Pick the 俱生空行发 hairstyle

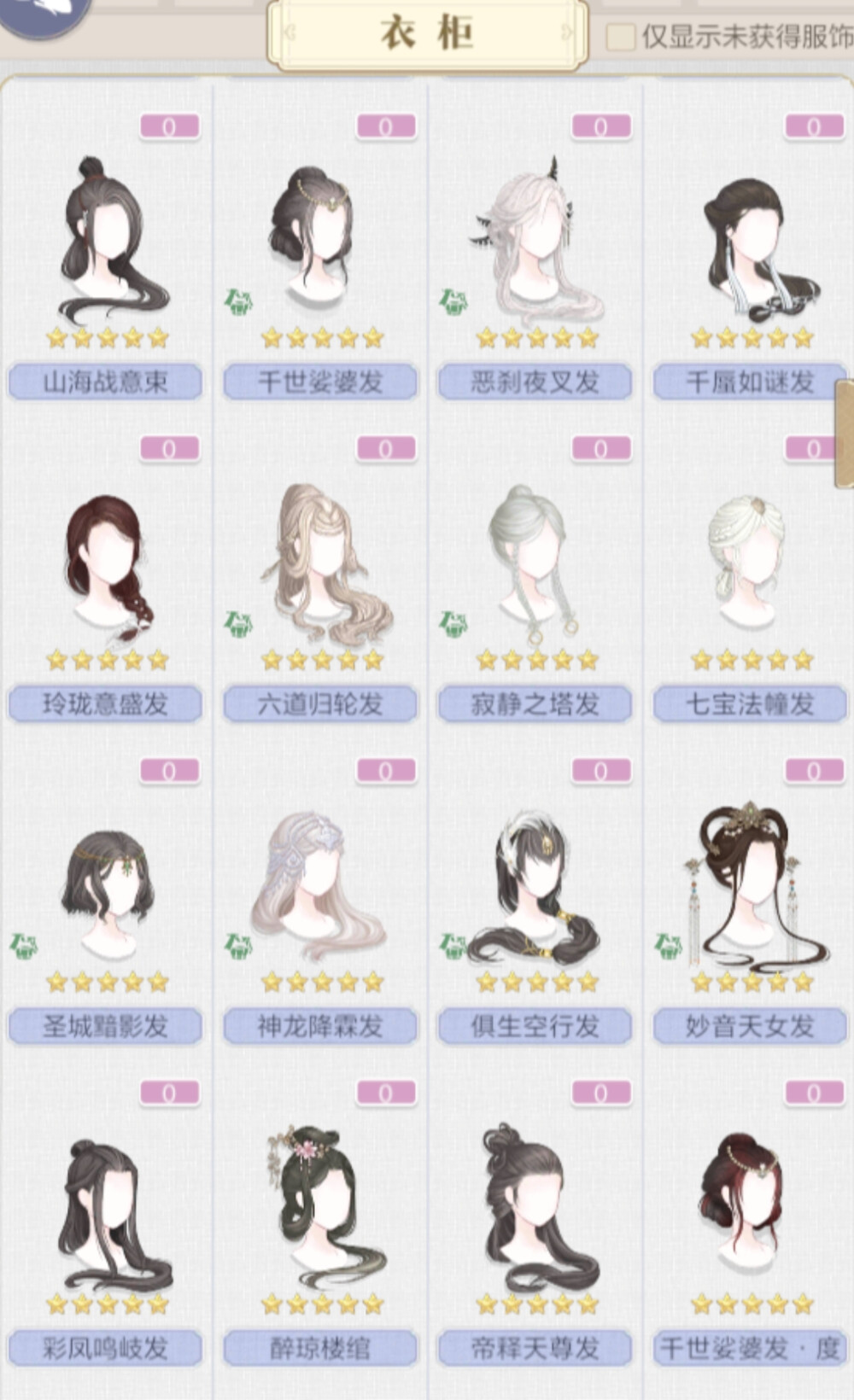535,892
